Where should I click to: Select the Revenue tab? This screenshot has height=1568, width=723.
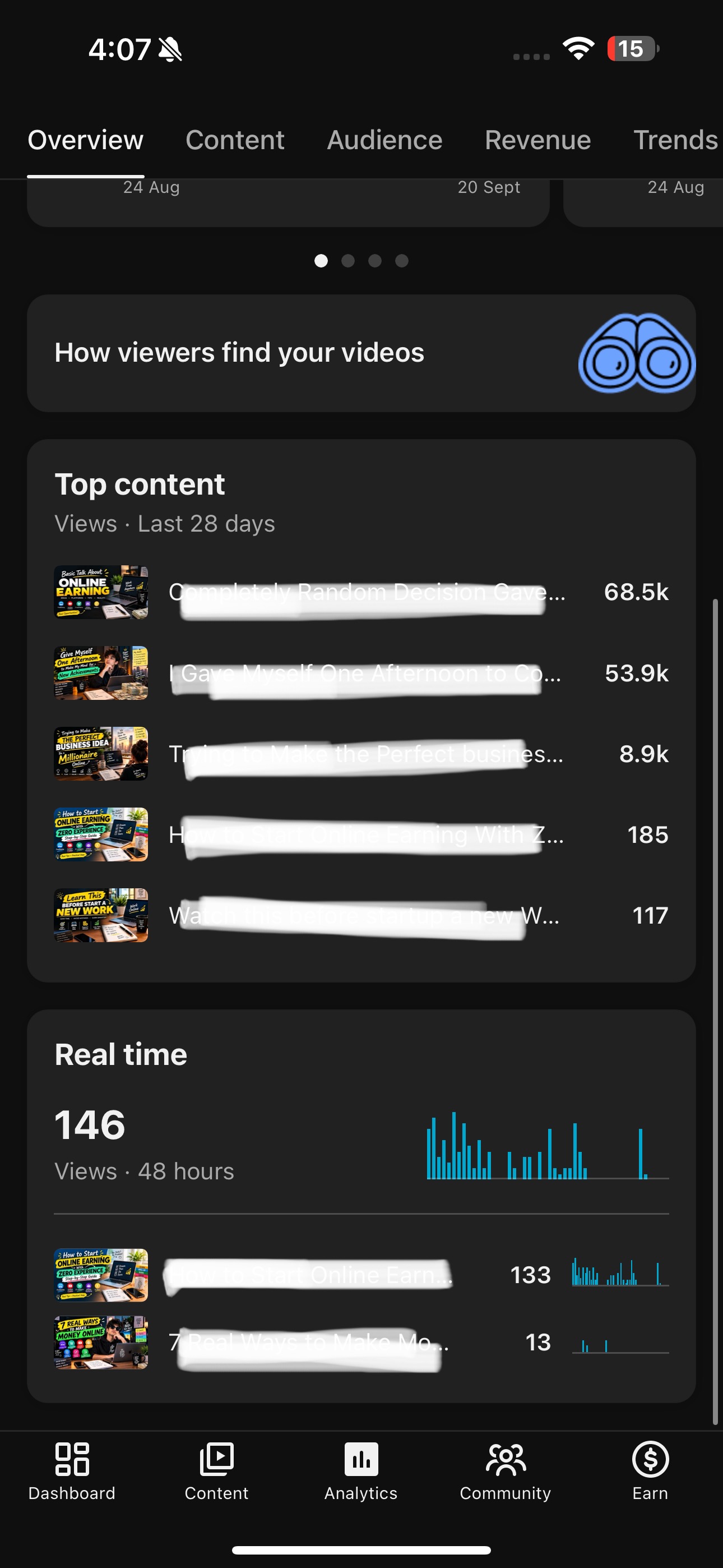[538, 140]
